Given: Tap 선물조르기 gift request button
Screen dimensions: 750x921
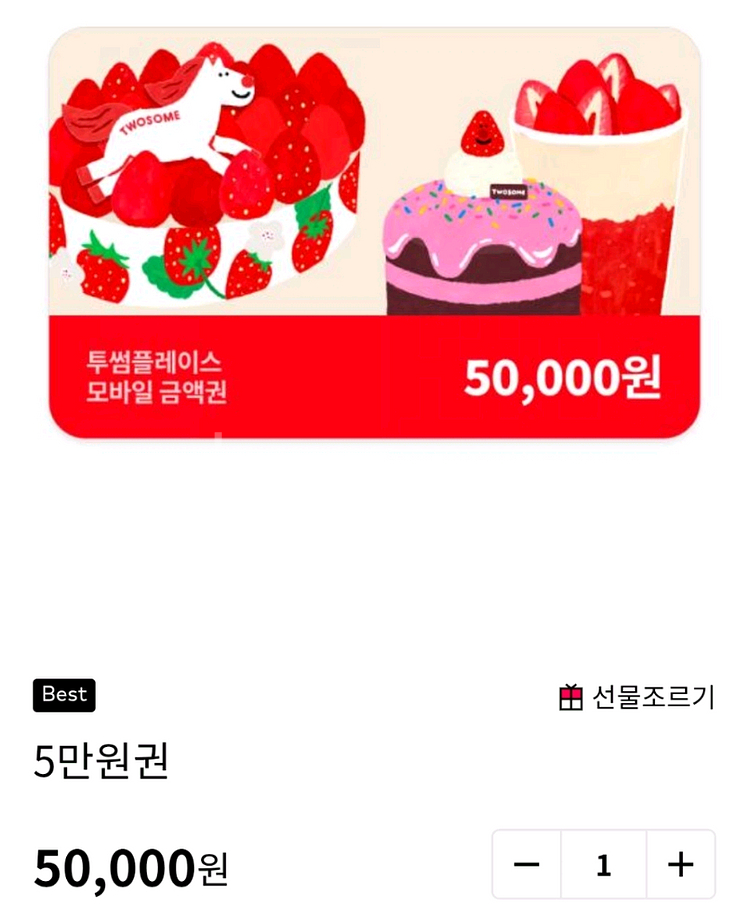Looking at the screenshot, I should (637, 696).
